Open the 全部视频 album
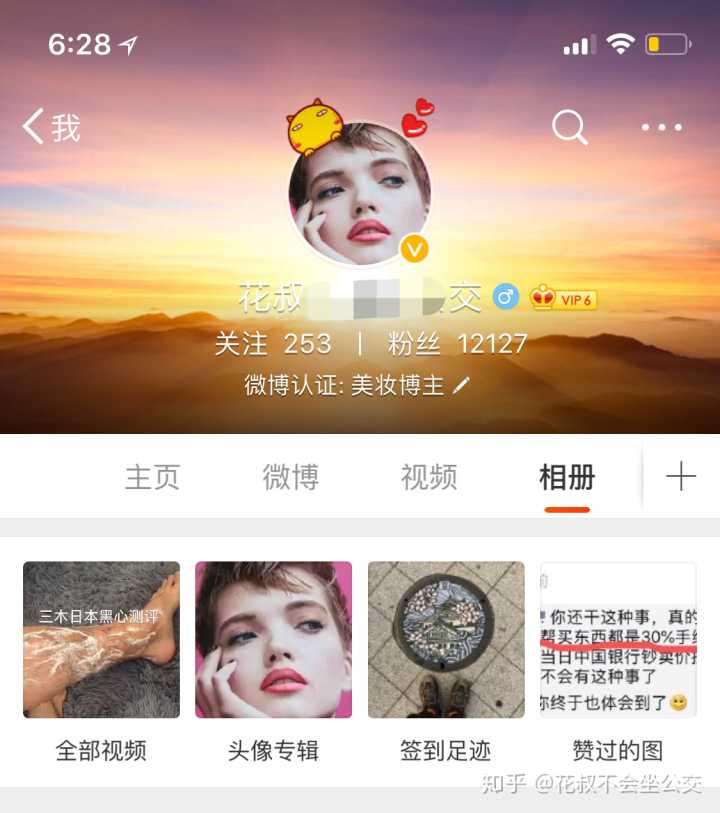Screen dimensions: 720x813 (x=101, y=640)
